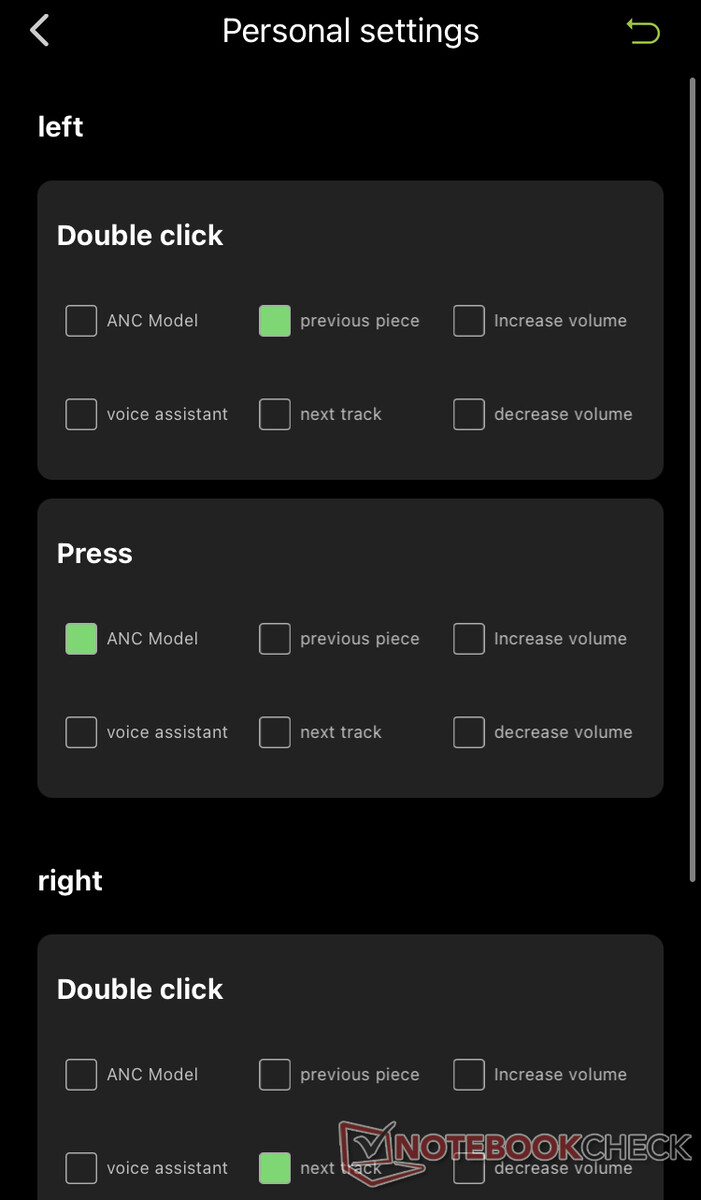
Task: Check ANC Model under left Double click
Action: click(x=81, y=321)
